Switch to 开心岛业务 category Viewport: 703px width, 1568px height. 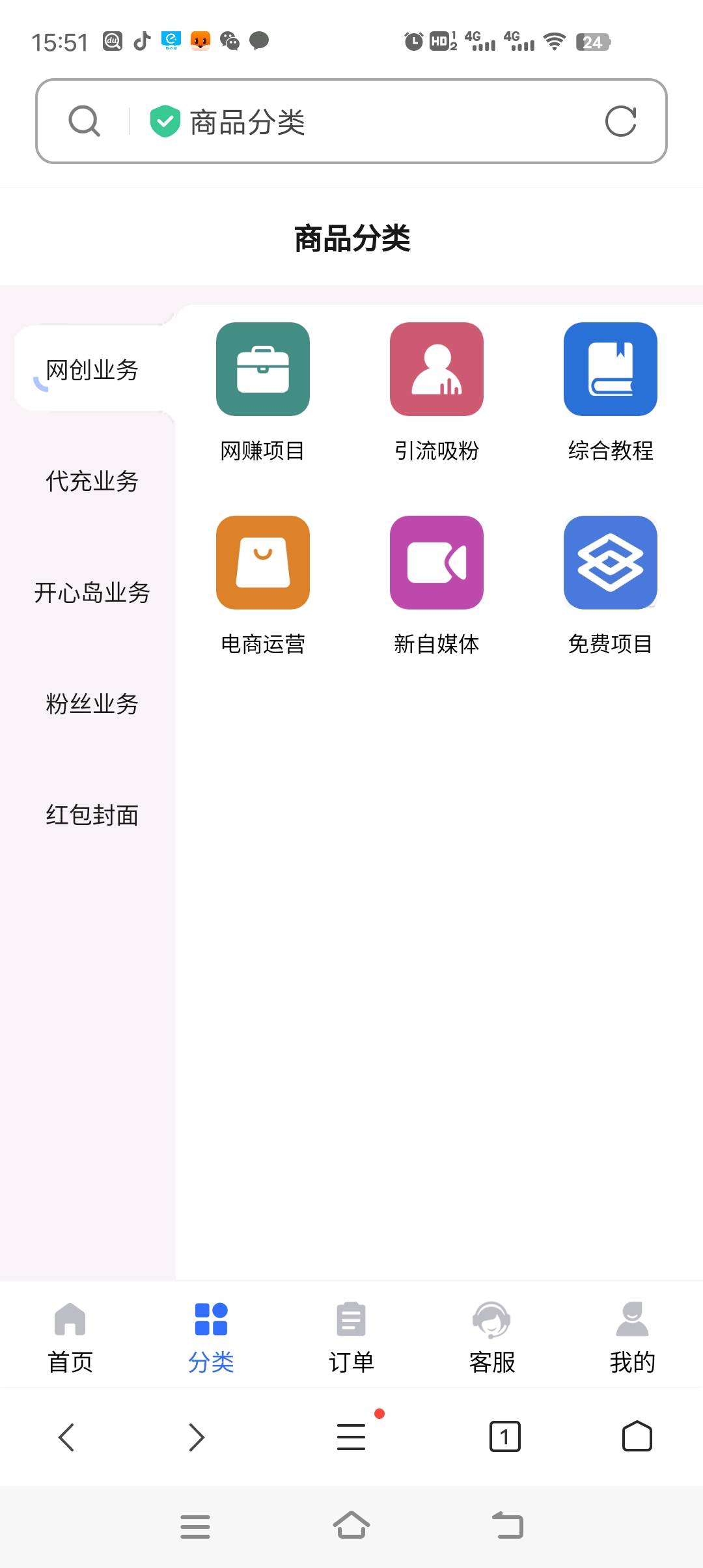pyautogui.click(x=92, y=593)
